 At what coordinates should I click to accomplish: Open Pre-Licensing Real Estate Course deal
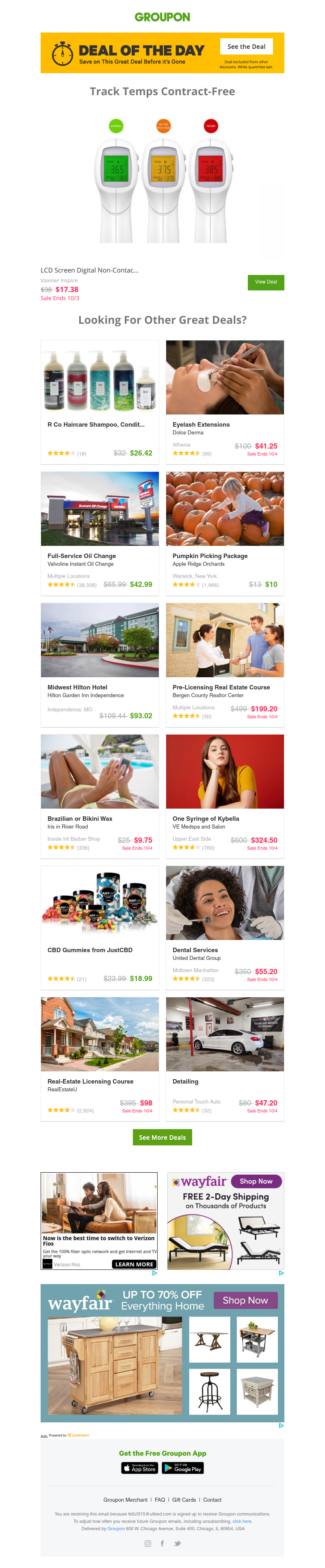(225, 665)
